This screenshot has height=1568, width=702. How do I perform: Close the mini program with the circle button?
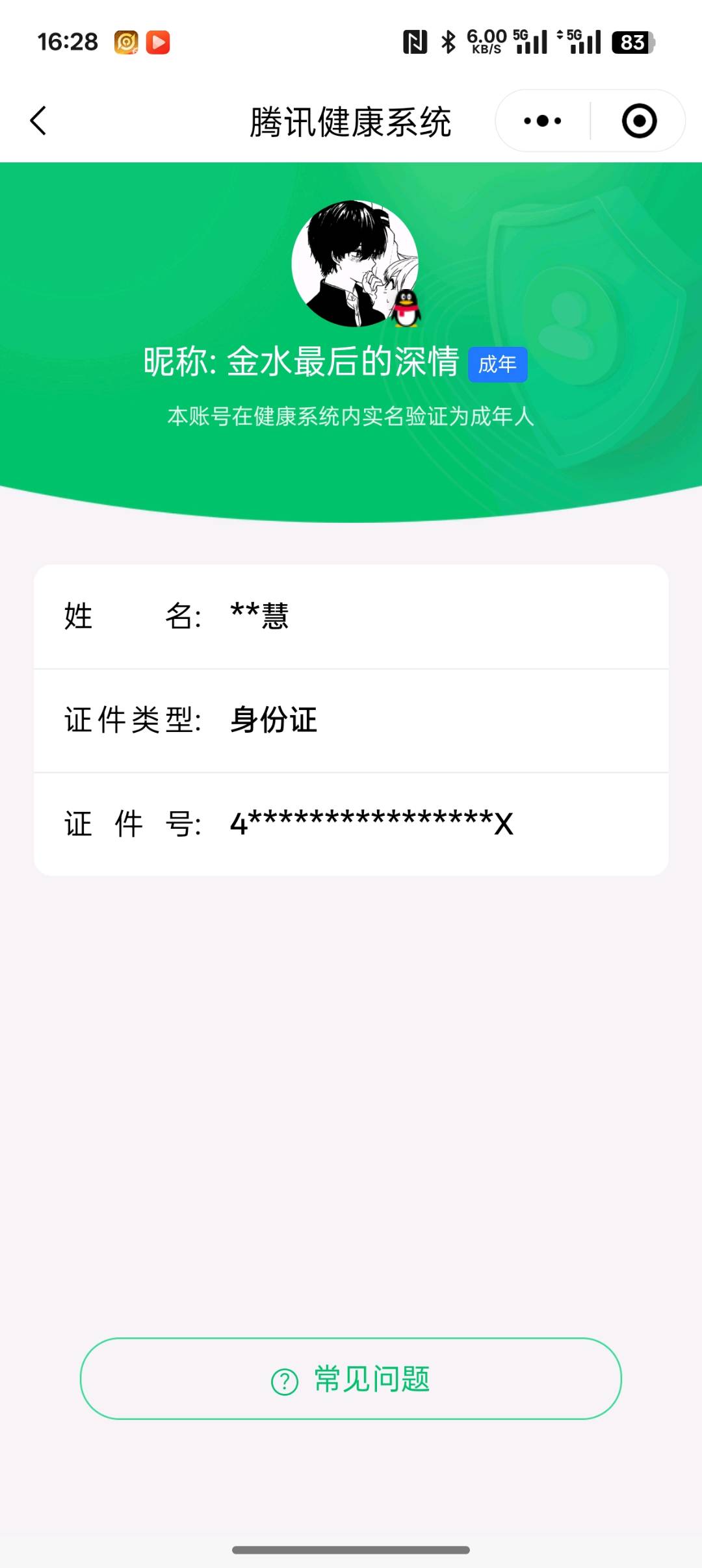click(x=639, y=121)
